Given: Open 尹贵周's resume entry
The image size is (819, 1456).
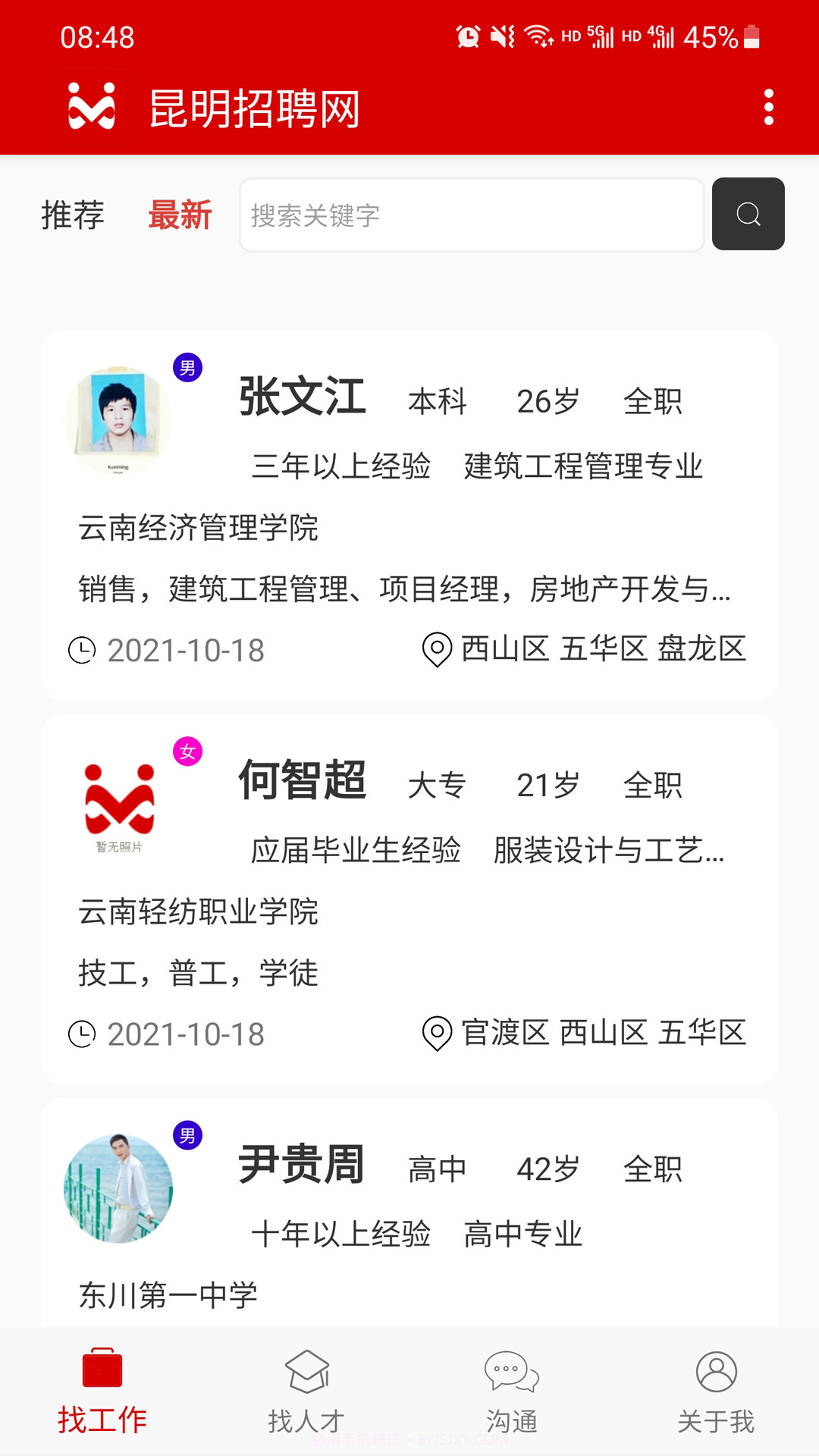Looking at the screenshot, I should (x=409, y=1213).
